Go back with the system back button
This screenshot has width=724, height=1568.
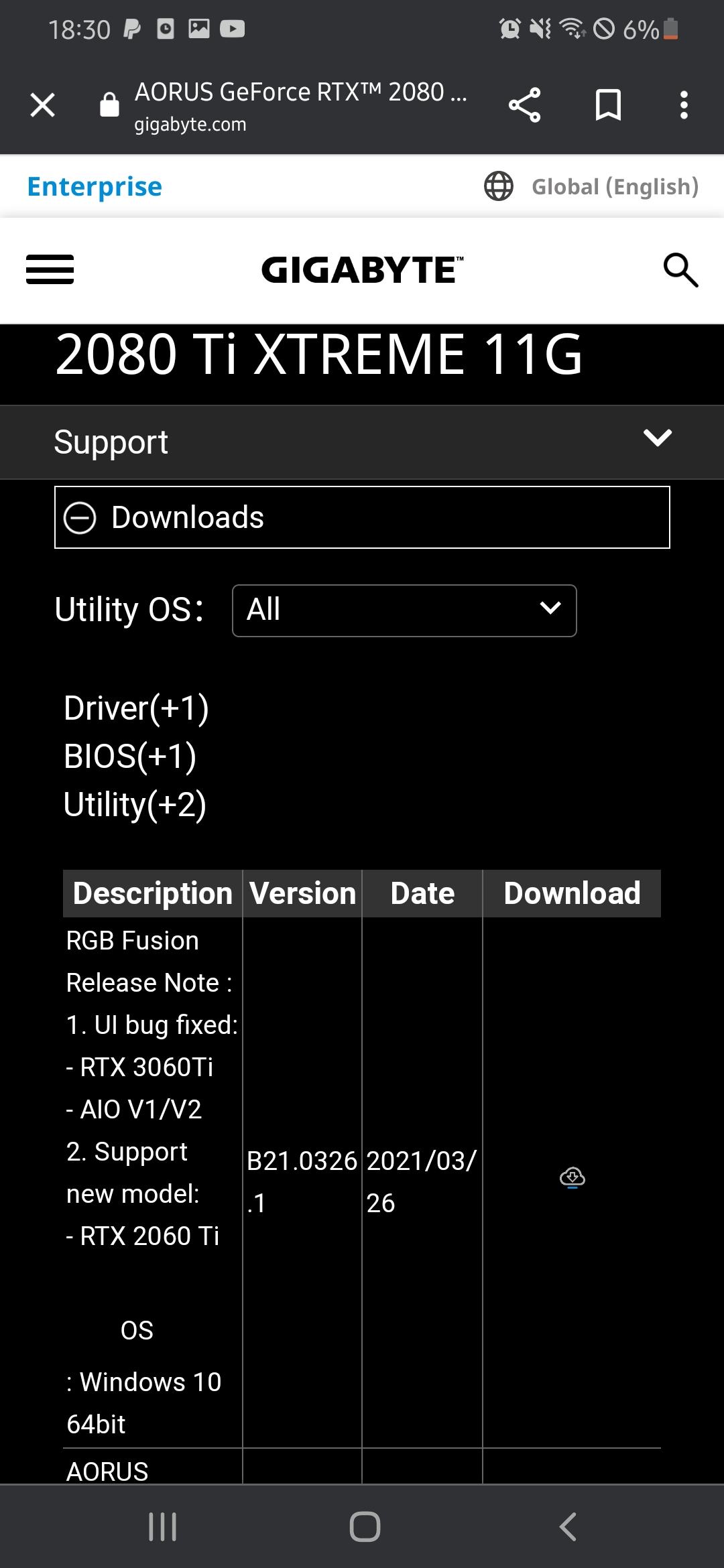point(567,1527)
